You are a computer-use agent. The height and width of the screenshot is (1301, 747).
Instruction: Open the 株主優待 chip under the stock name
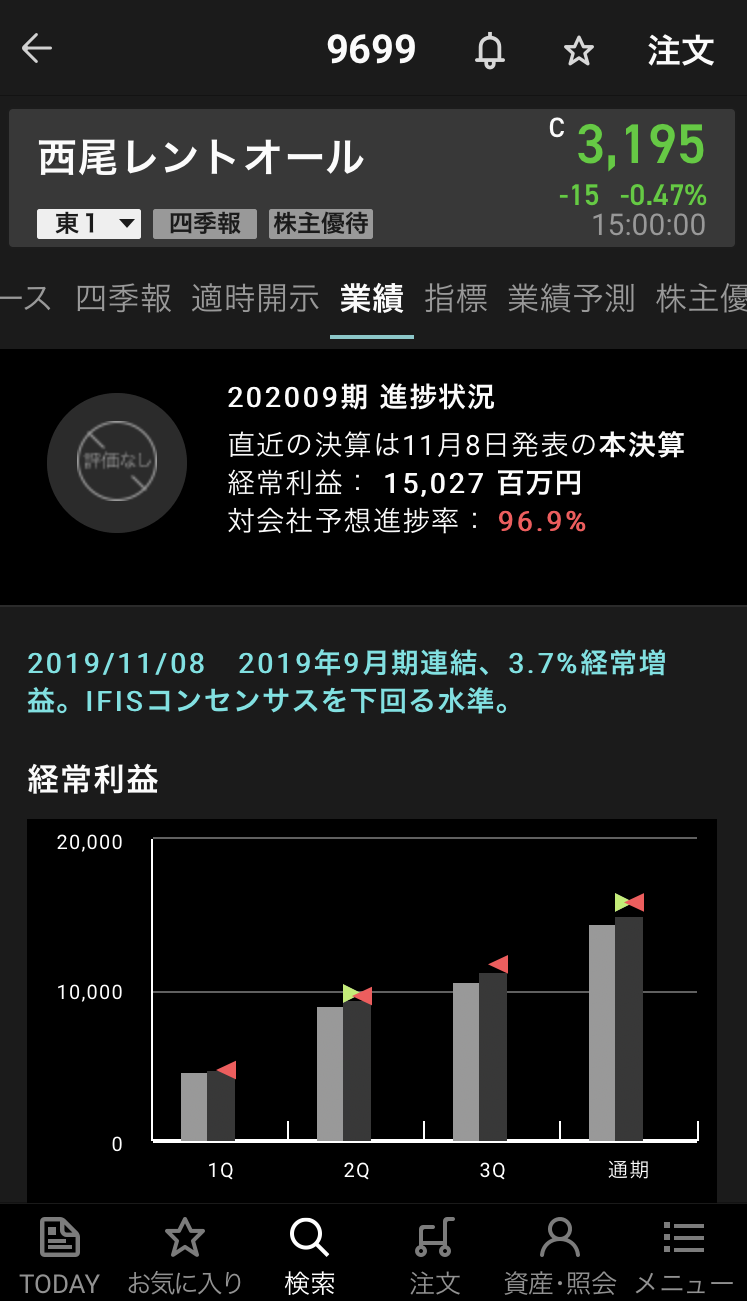click(x=321, y=224)
